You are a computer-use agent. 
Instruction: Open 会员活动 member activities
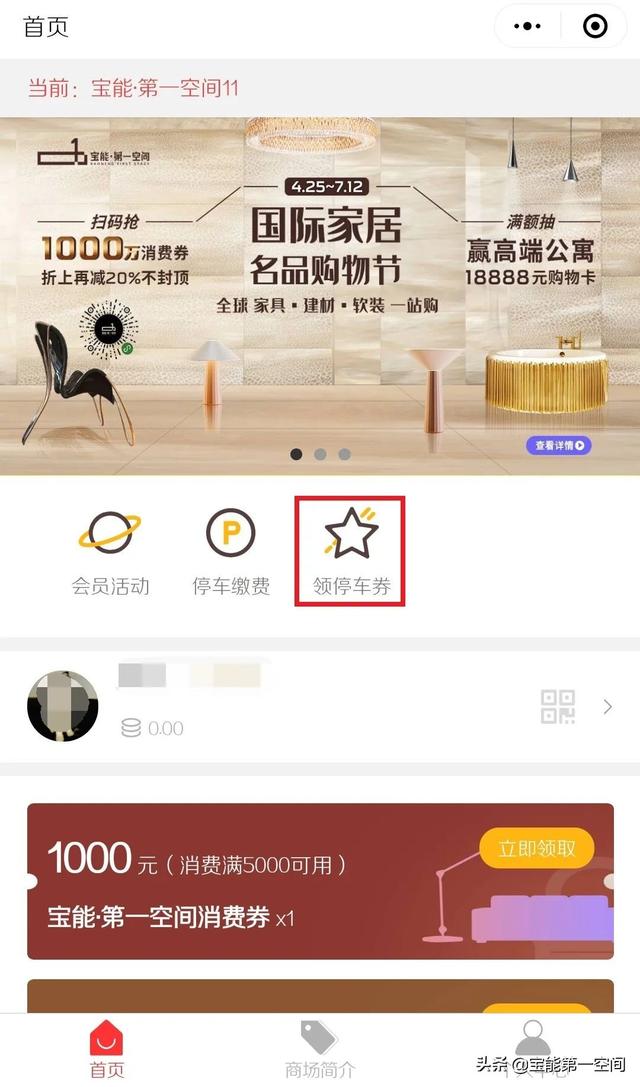pyautogui.click(x=110, y=550)
